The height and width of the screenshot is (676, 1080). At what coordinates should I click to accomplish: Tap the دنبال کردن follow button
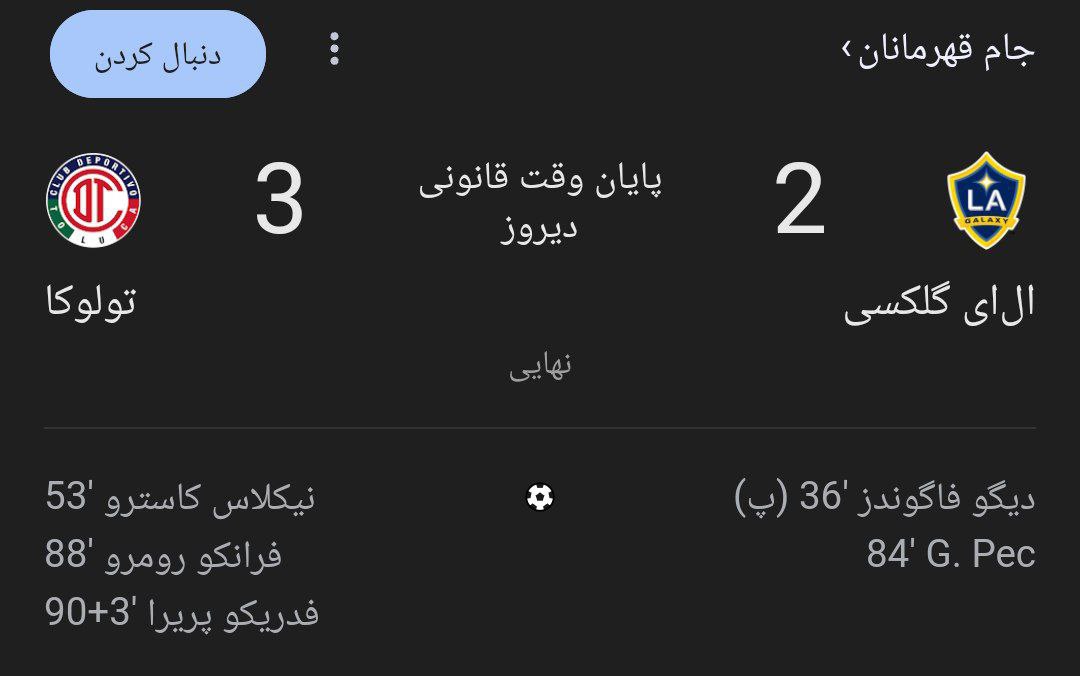(158, 55)
